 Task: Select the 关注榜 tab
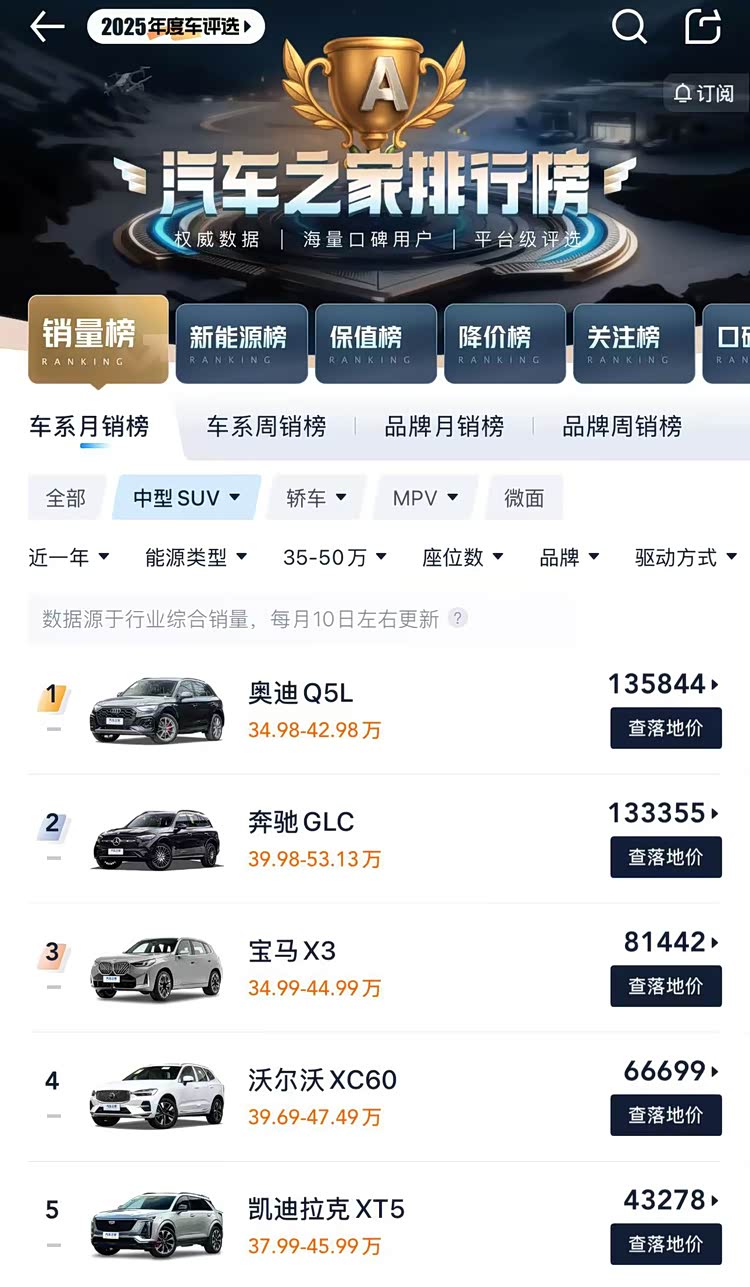(633, 343)
